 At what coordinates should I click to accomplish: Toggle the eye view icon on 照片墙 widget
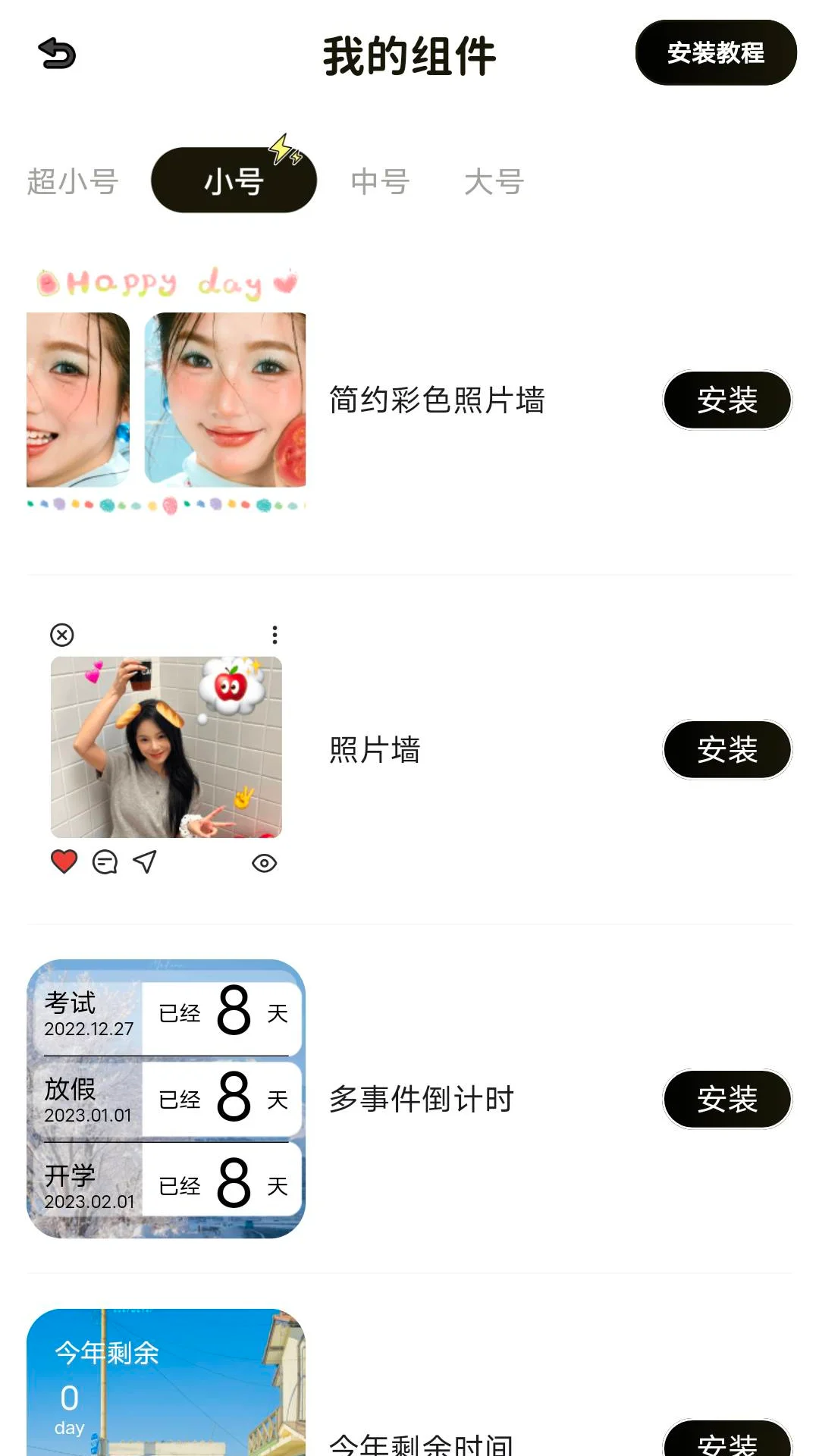[x=264, y=863]
